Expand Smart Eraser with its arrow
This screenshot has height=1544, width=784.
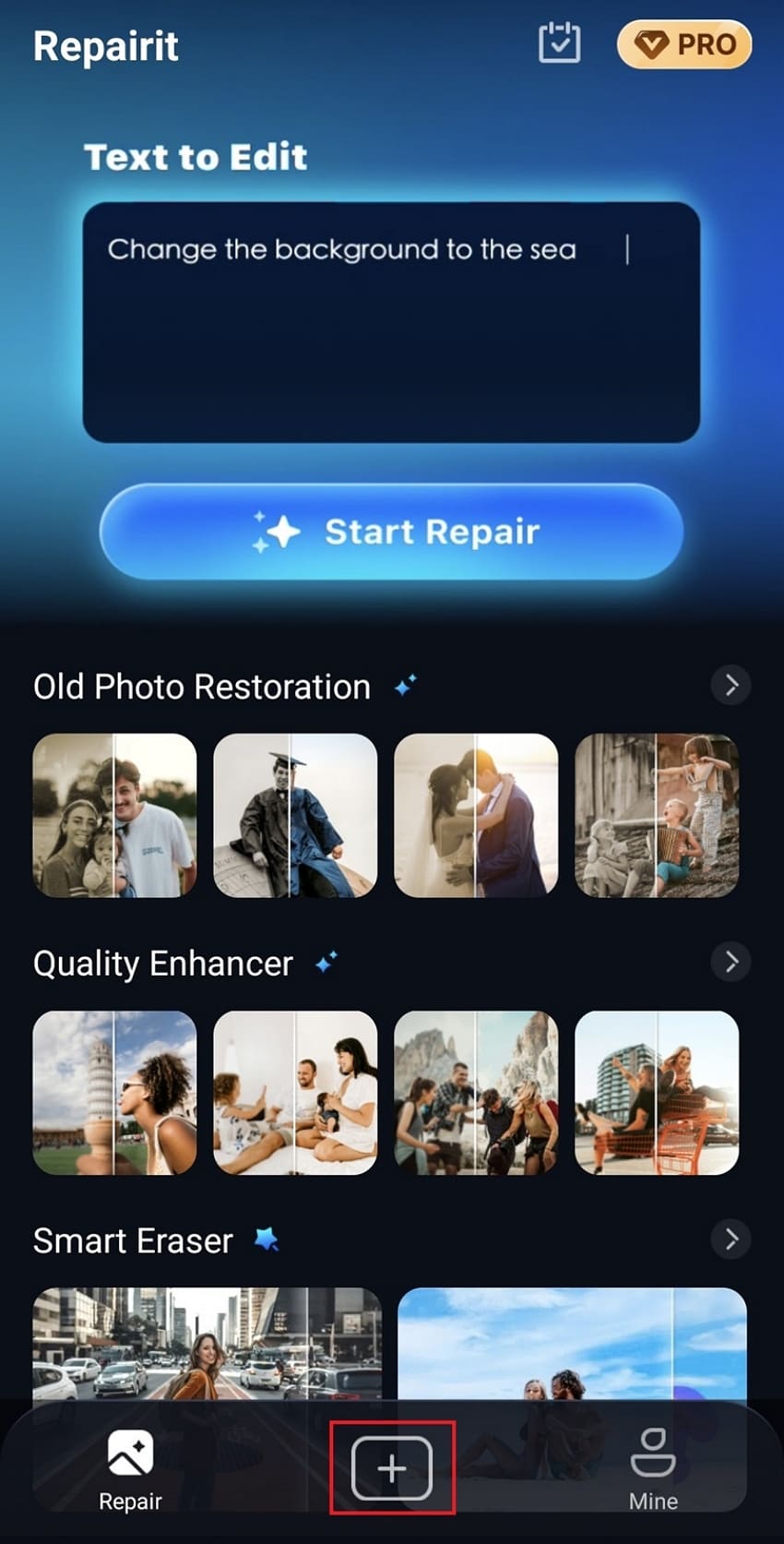[731, 1239]
